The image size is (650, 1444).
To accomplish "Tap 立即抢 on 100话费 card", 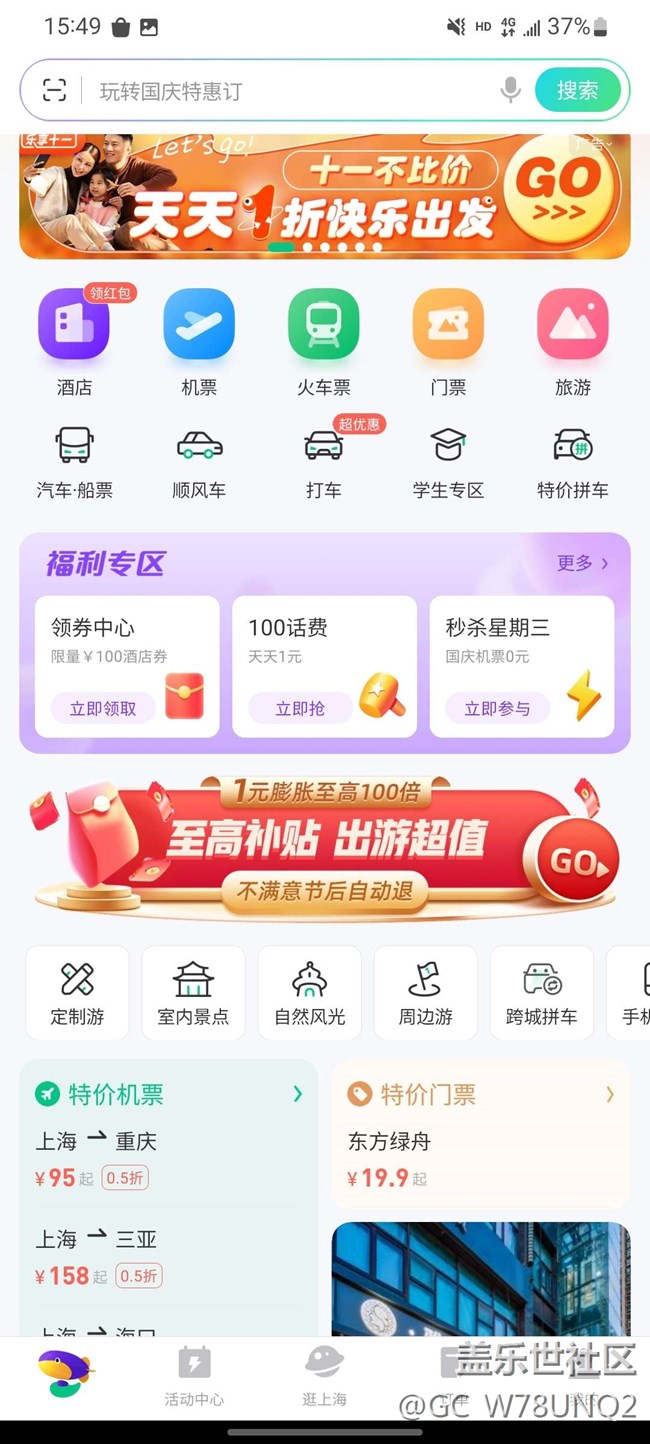I will tap(300, 708).
